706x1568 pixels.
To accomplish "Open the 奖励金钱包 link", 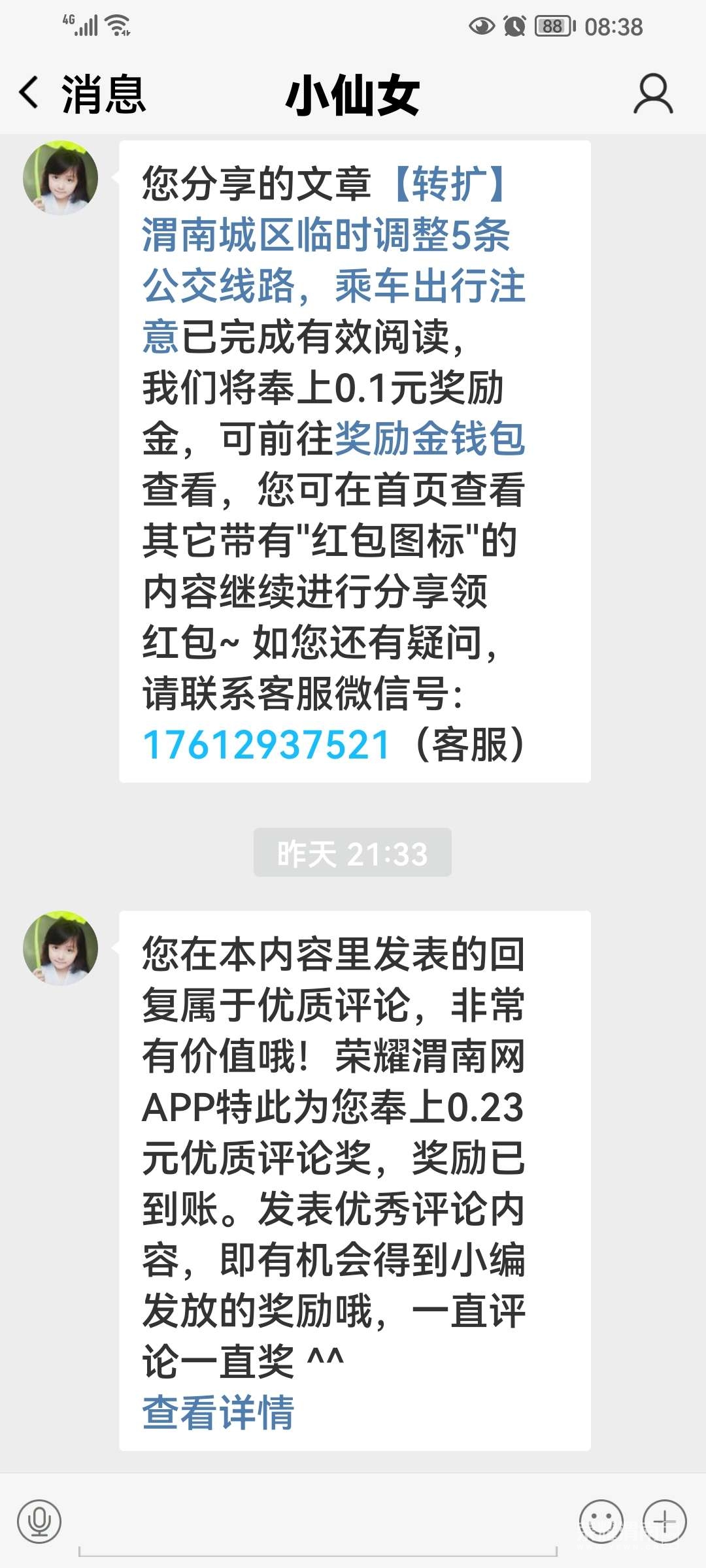I will click(429, 438).
